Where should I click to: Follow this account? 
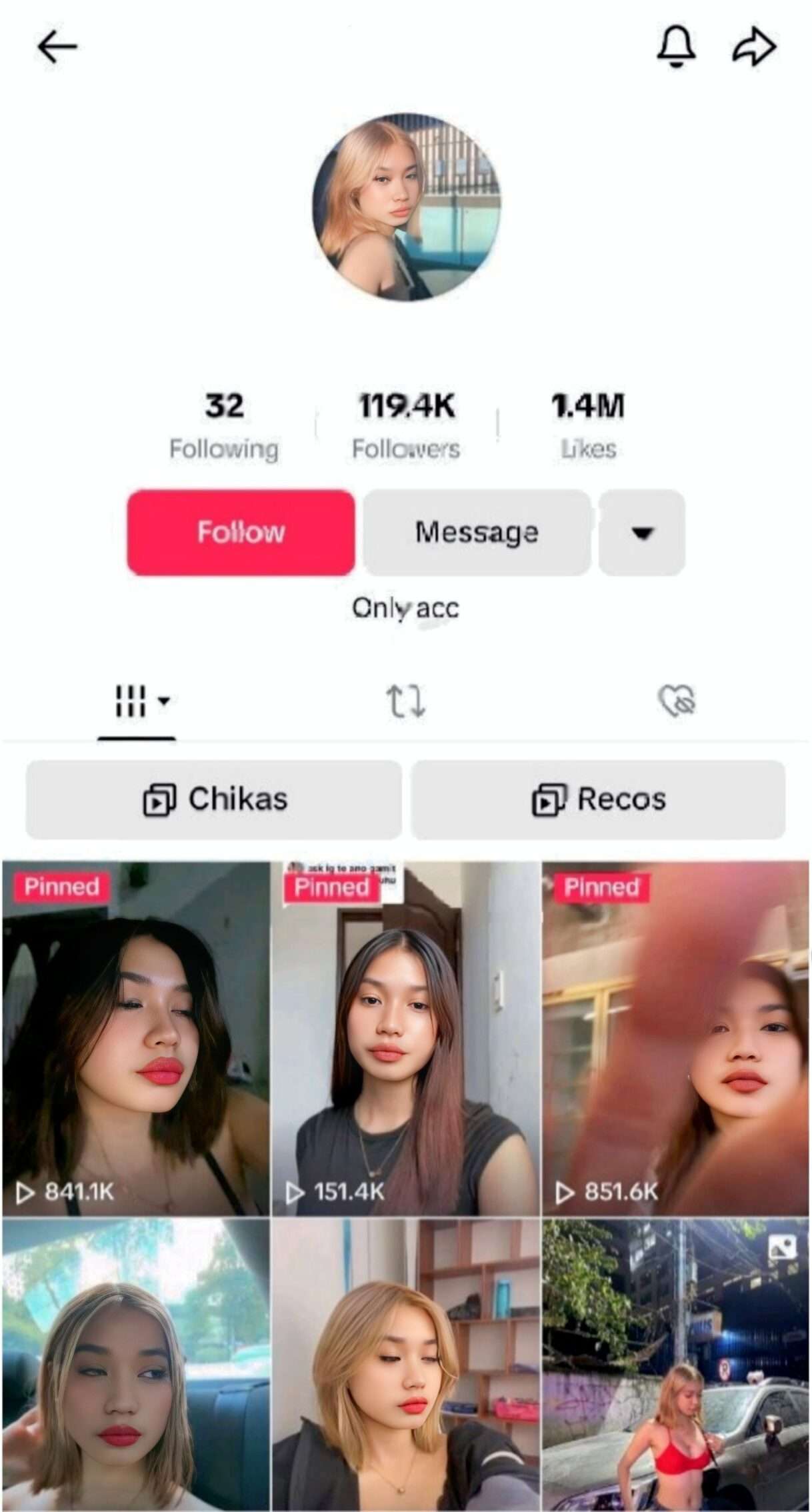point(241,533)
